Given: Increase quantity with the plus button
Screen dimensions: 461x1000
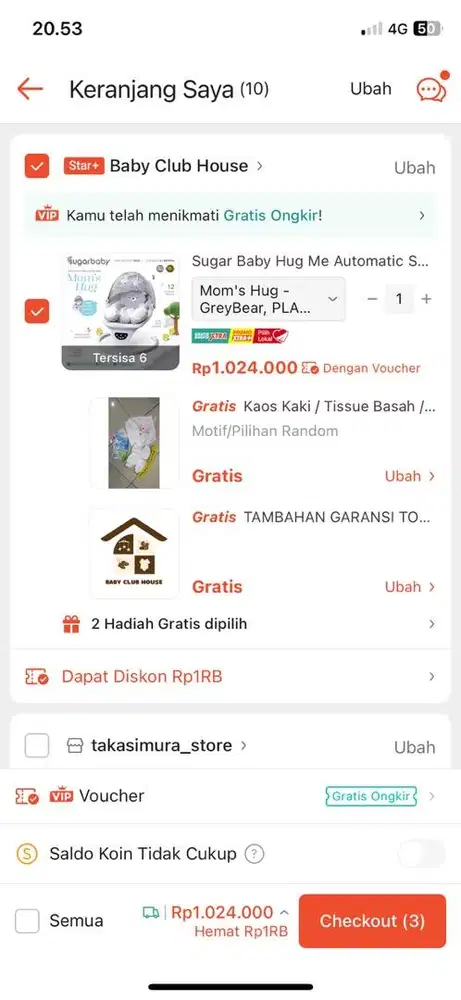Looking at the screenshot, I should [x=427, y=298].
